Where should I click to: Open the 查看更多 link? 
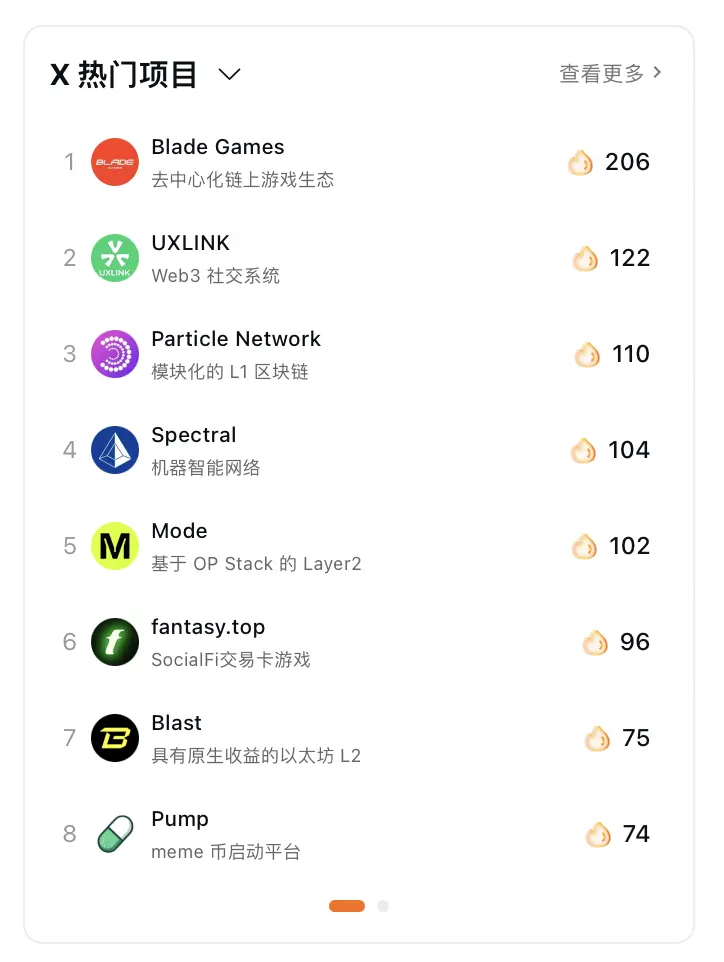pos(601,72)
